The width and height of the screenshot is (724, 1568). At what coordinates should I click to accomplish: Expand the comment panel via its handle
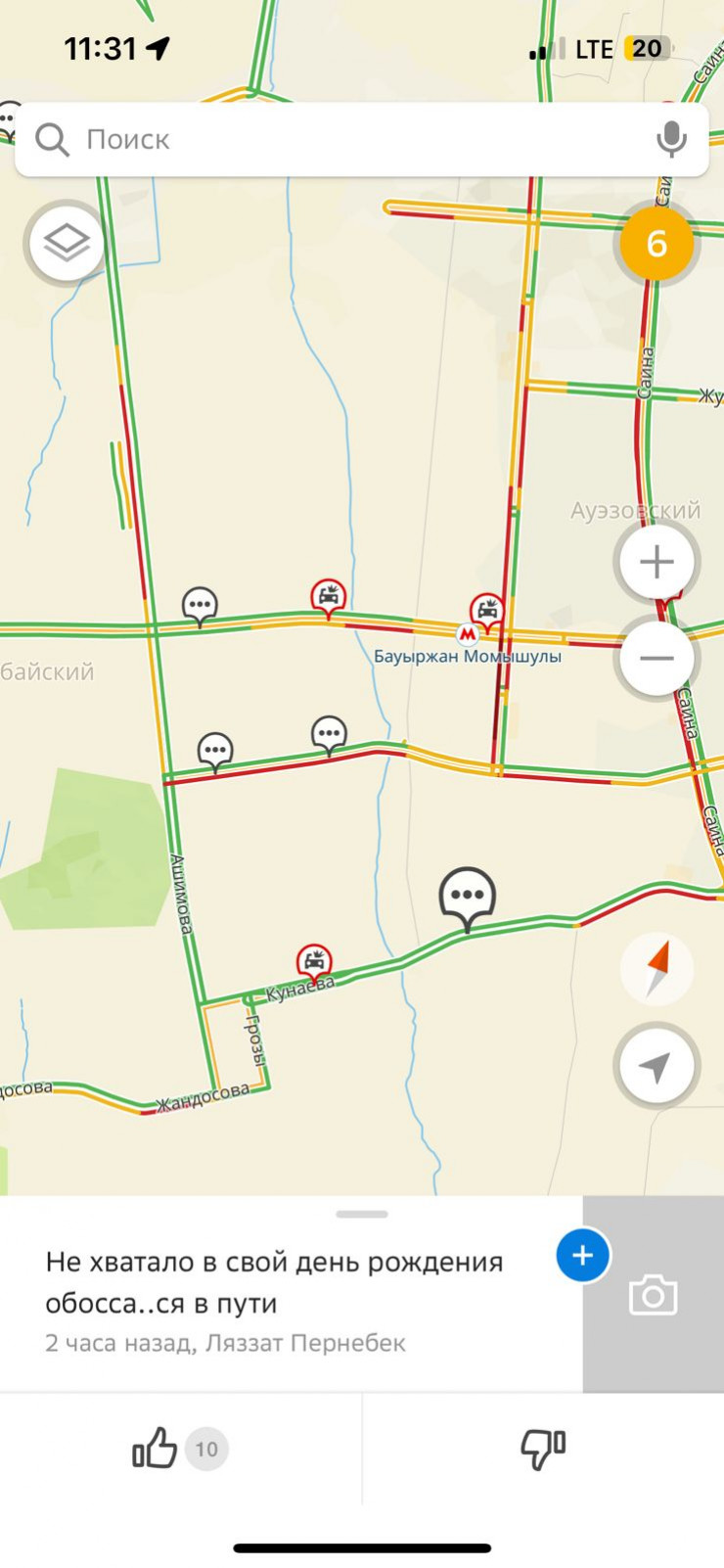pyautogui.click(x=362, y=1214)
